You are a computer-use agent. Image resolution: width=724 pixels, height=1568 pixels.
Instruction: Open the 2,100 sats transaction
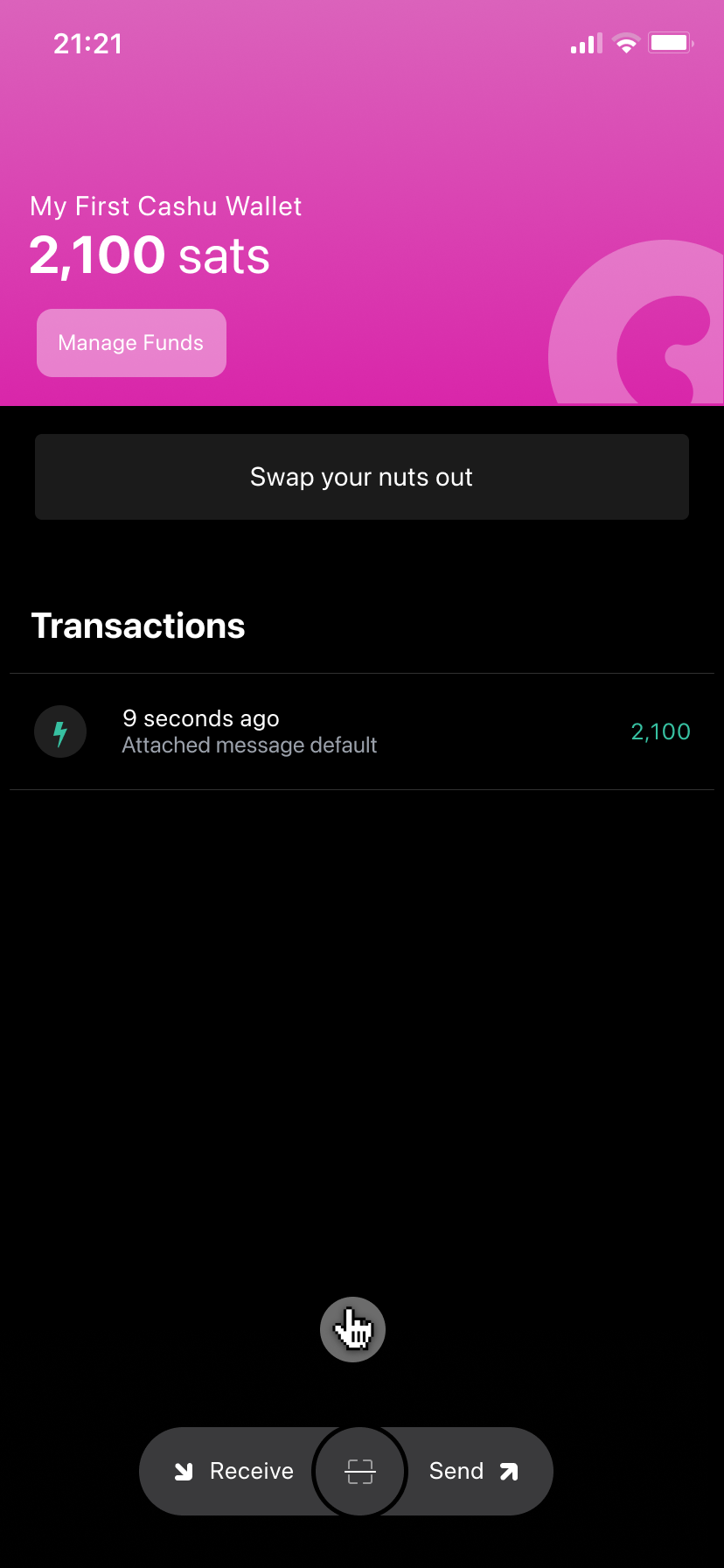pyautogui.click(x=361, y=731)
